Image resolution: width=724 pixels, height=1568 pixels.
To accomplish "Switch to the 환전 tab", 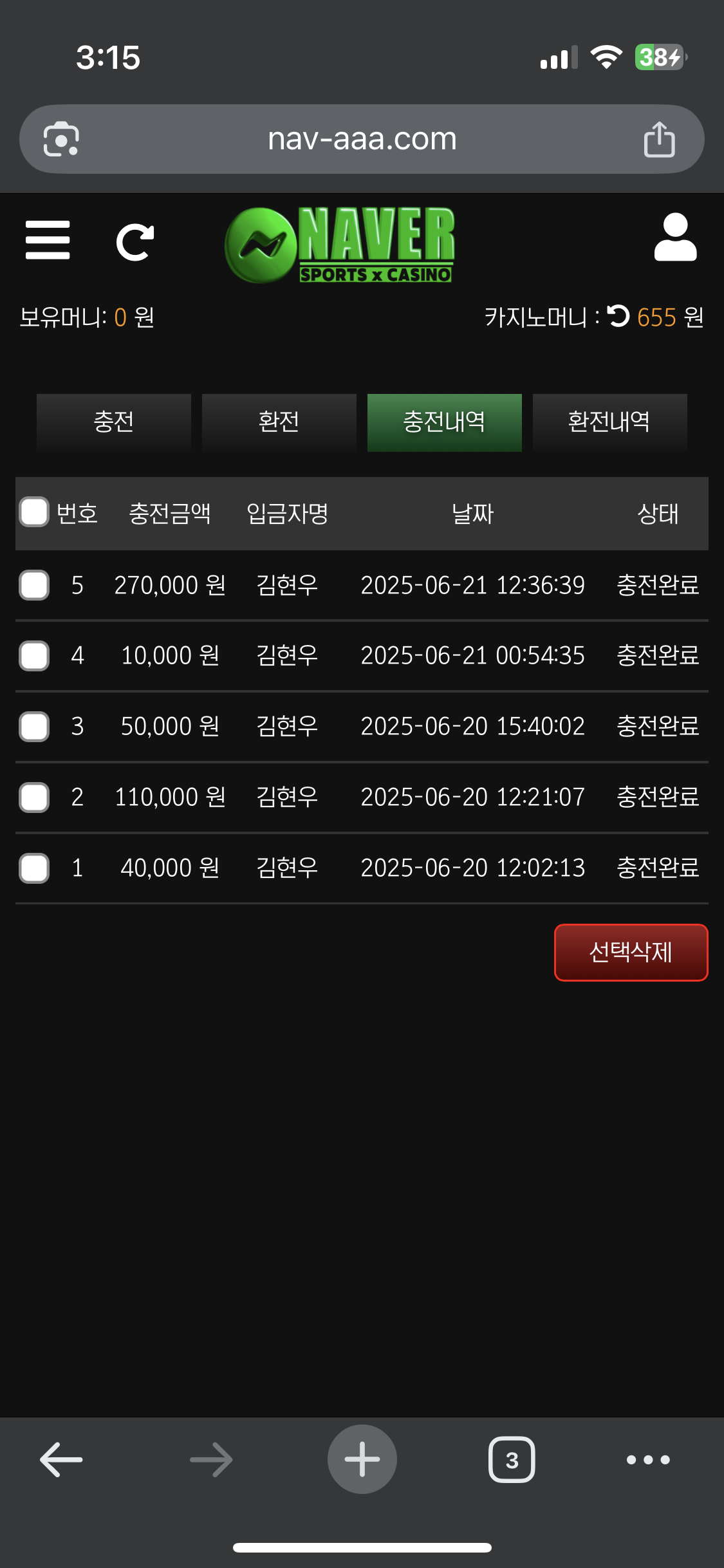I will coord(279,422).
